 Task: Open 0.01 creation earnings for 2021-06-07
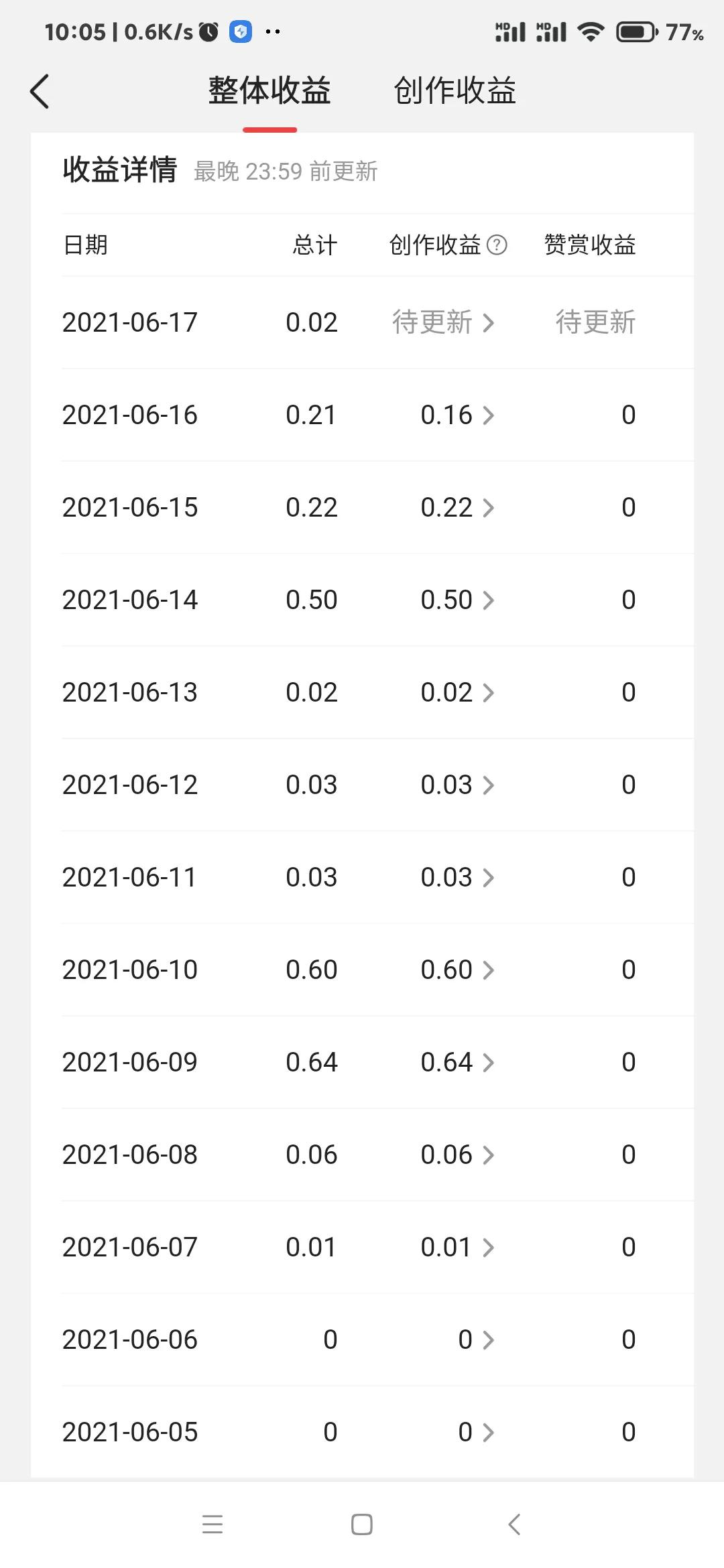coord(457,1248)
